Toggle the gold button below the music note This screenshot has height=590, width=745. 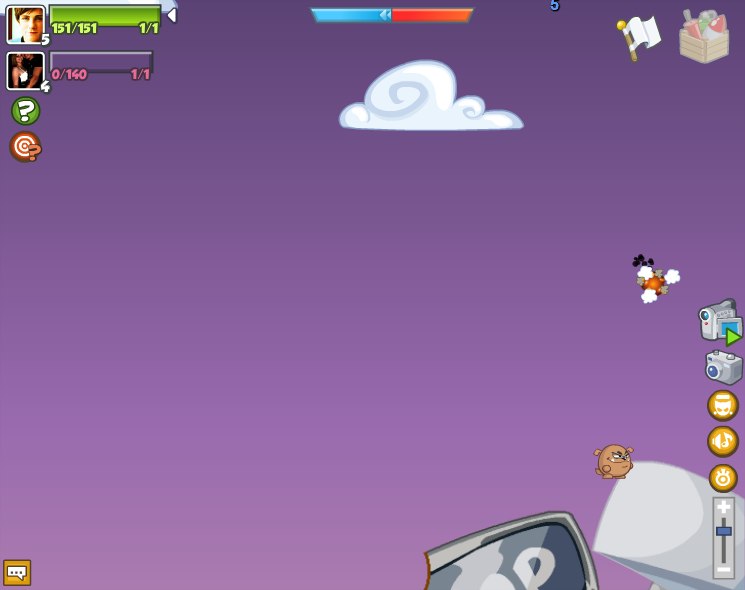click(x=723, y=477)
